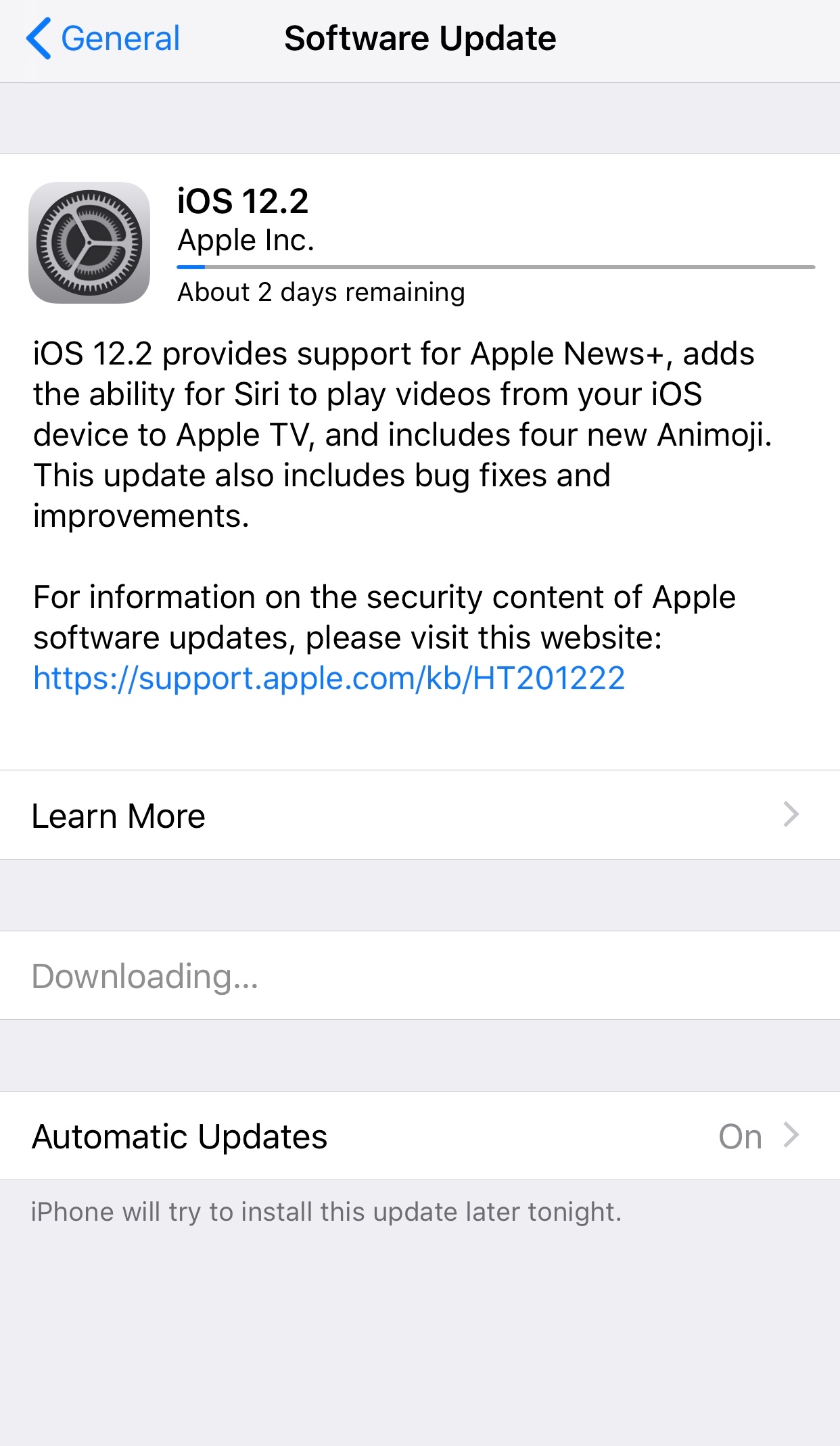Open the Learn More row

[x=419, y=815]
